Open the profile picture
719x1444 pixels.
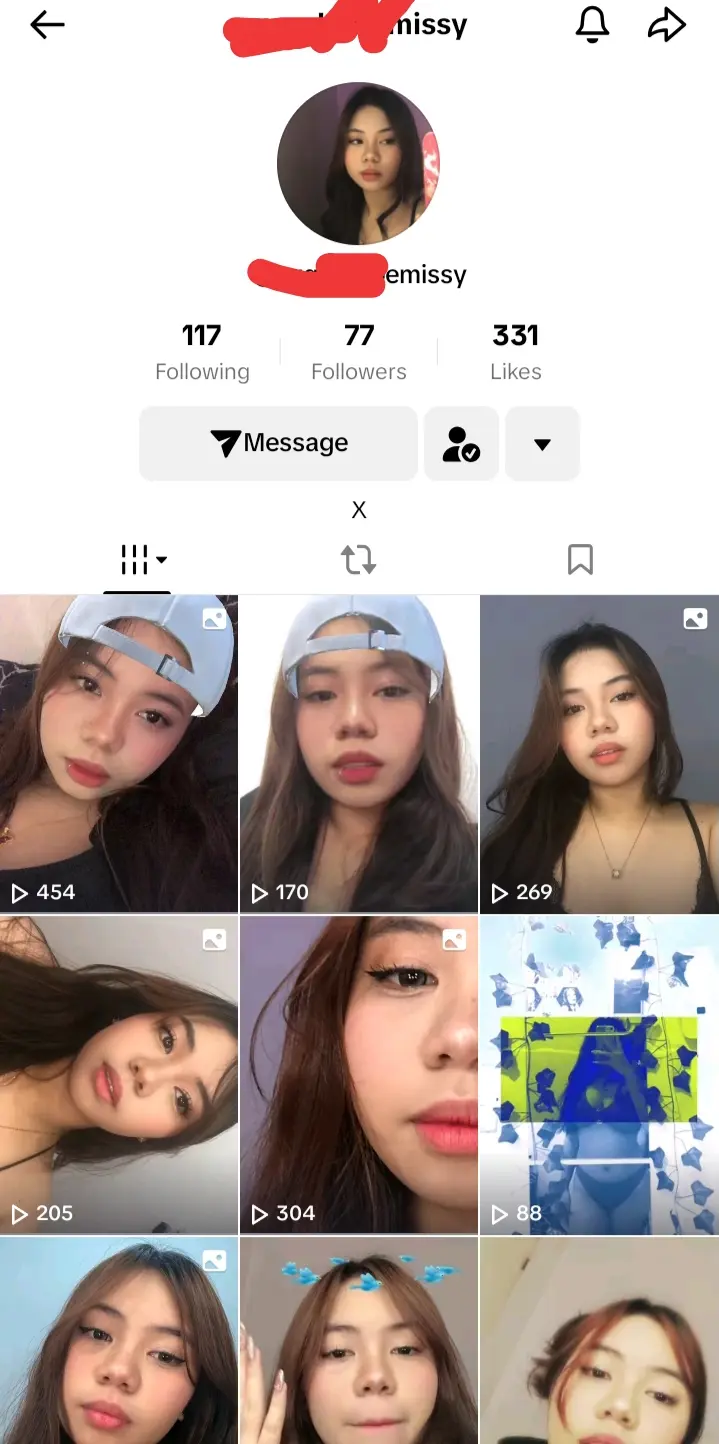coord(359,164)
